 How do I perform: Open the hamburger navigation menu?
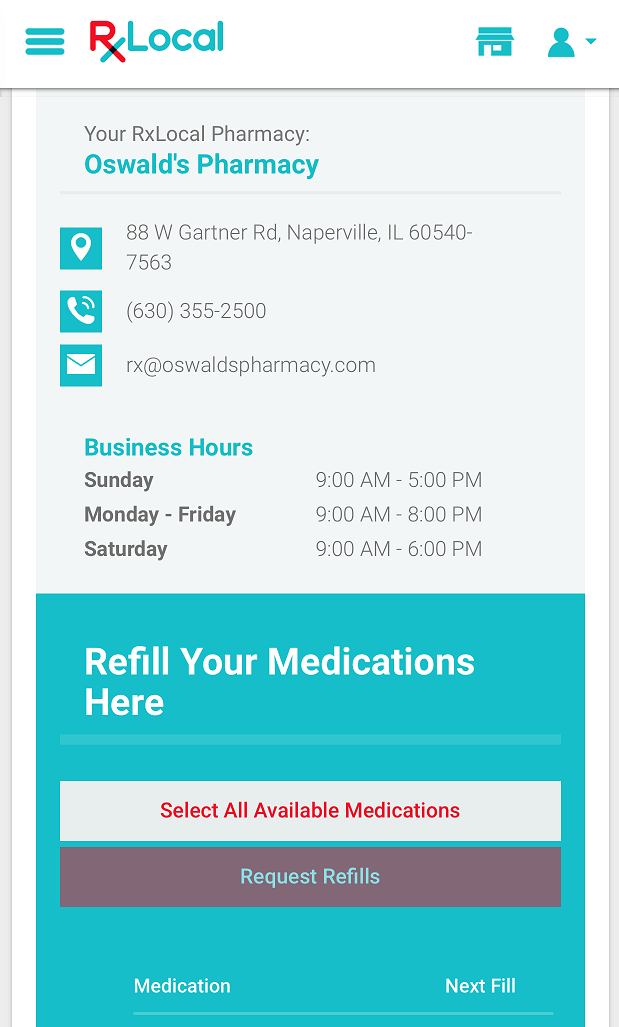(45, 41)
